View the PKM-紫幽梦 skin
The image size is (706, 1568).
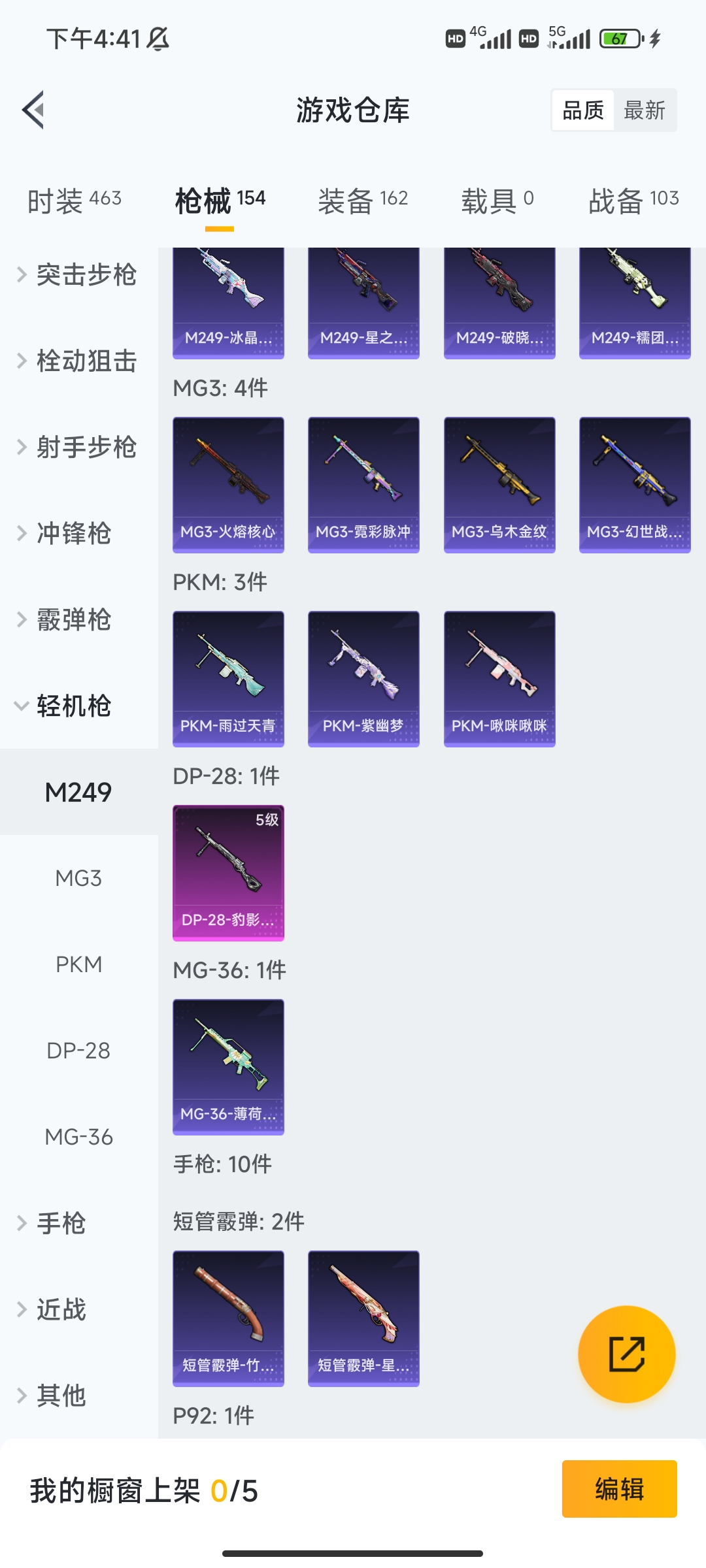click(x=363, y=679)
